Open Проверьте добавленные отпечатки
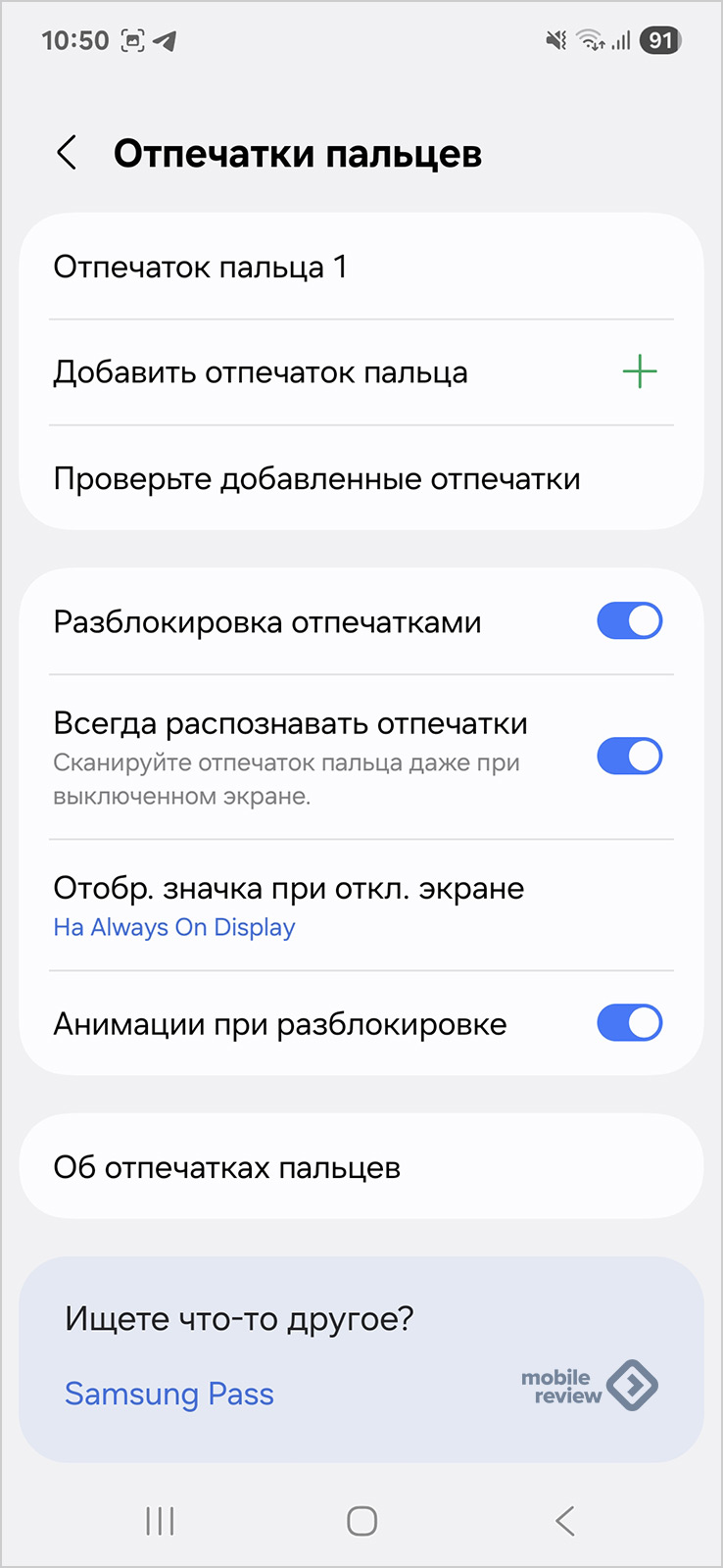 point(361,478)
